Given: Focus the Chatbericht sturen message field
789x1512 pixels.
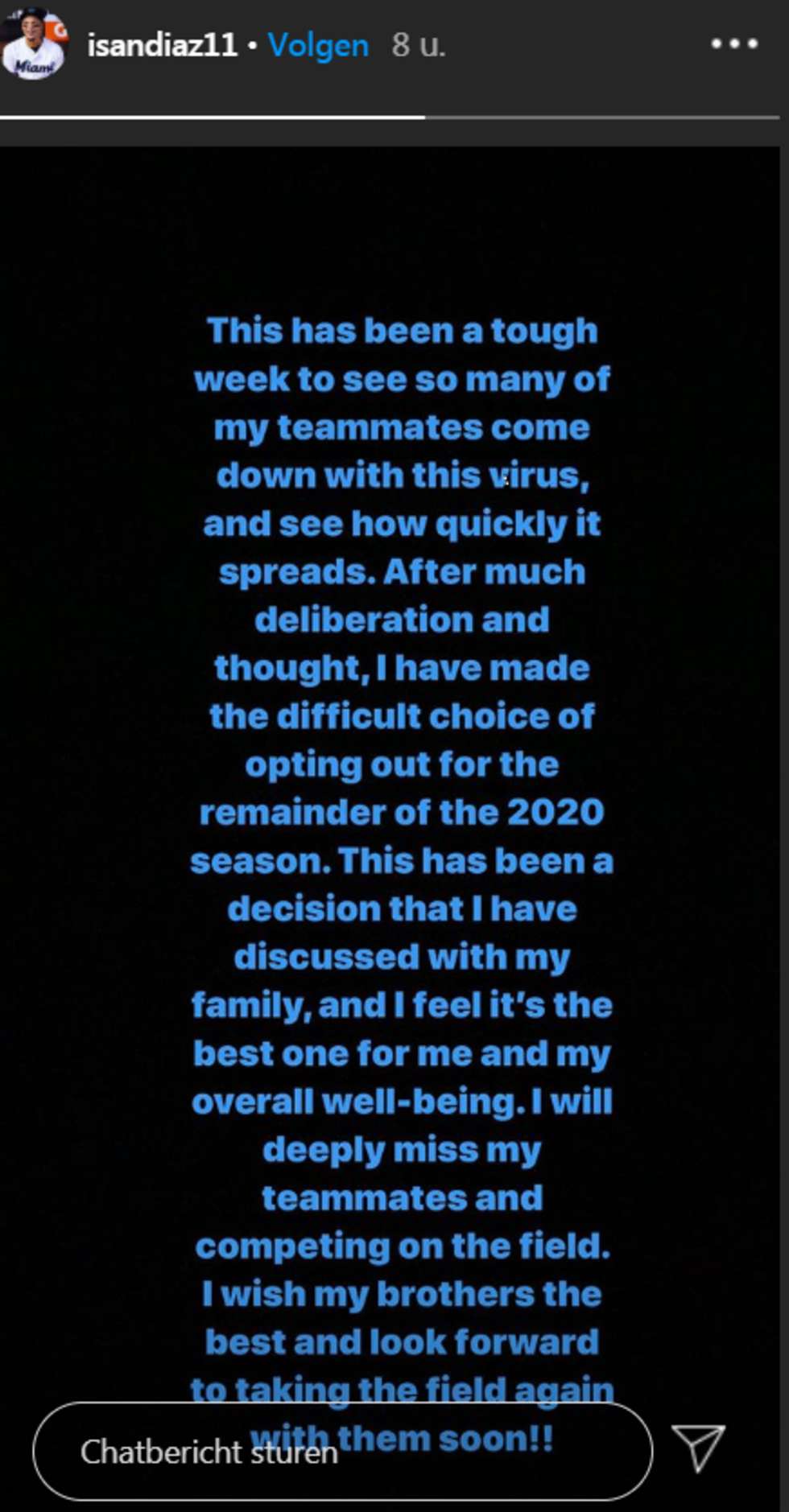Looking at the screenshot, I should tap(341, 1451).
